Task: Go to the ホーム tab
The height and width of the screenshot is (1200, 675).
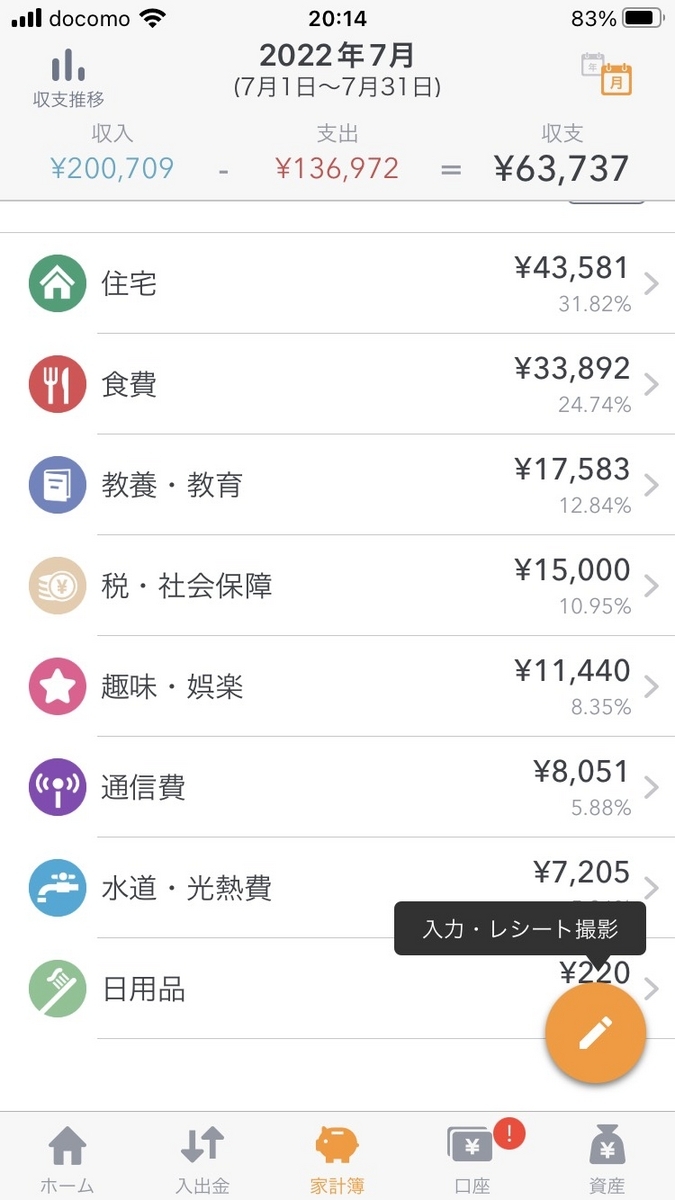Action: click(x=67, y=1158)
